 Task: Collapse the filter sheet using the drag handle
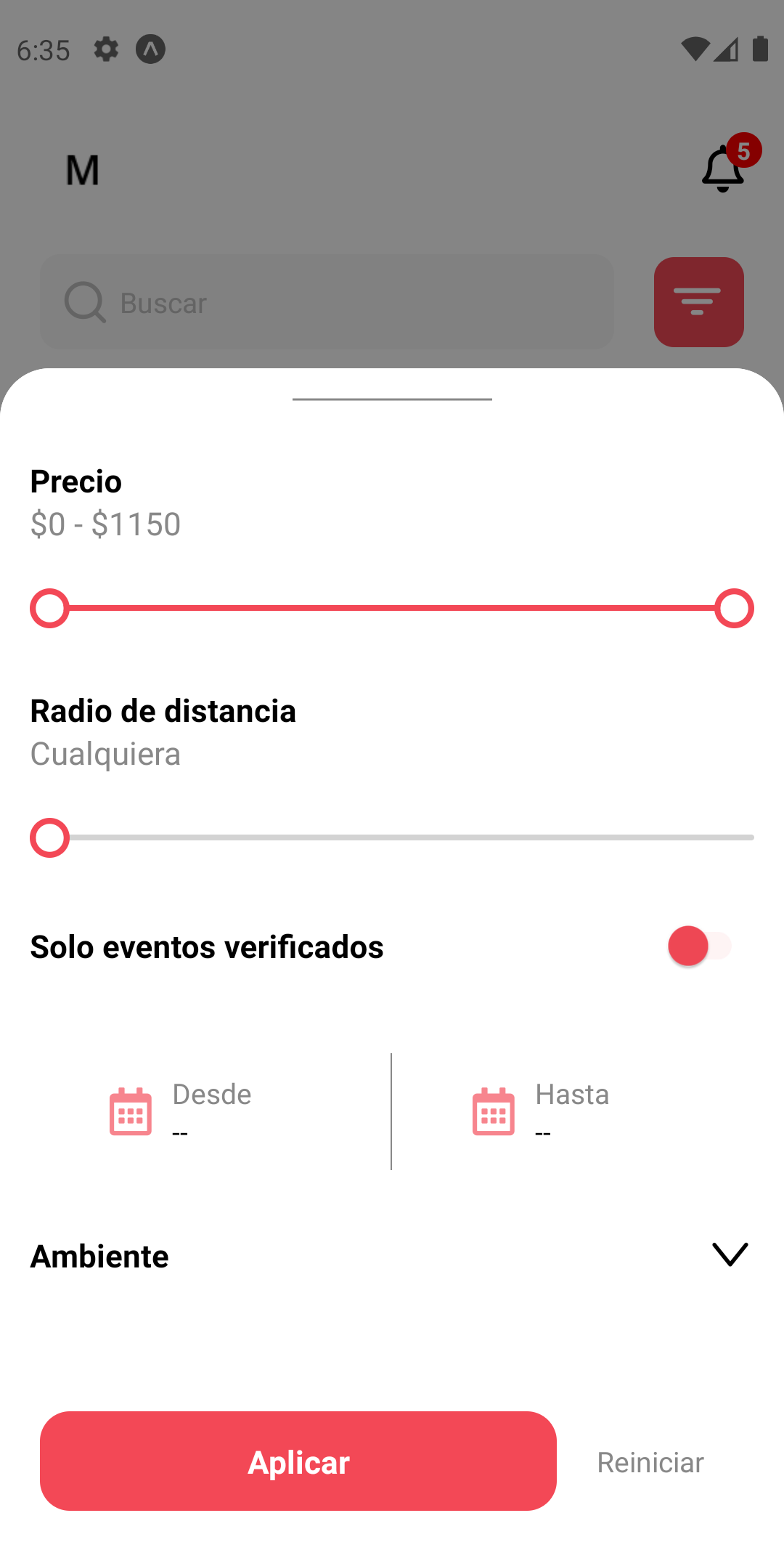[392, 399]
